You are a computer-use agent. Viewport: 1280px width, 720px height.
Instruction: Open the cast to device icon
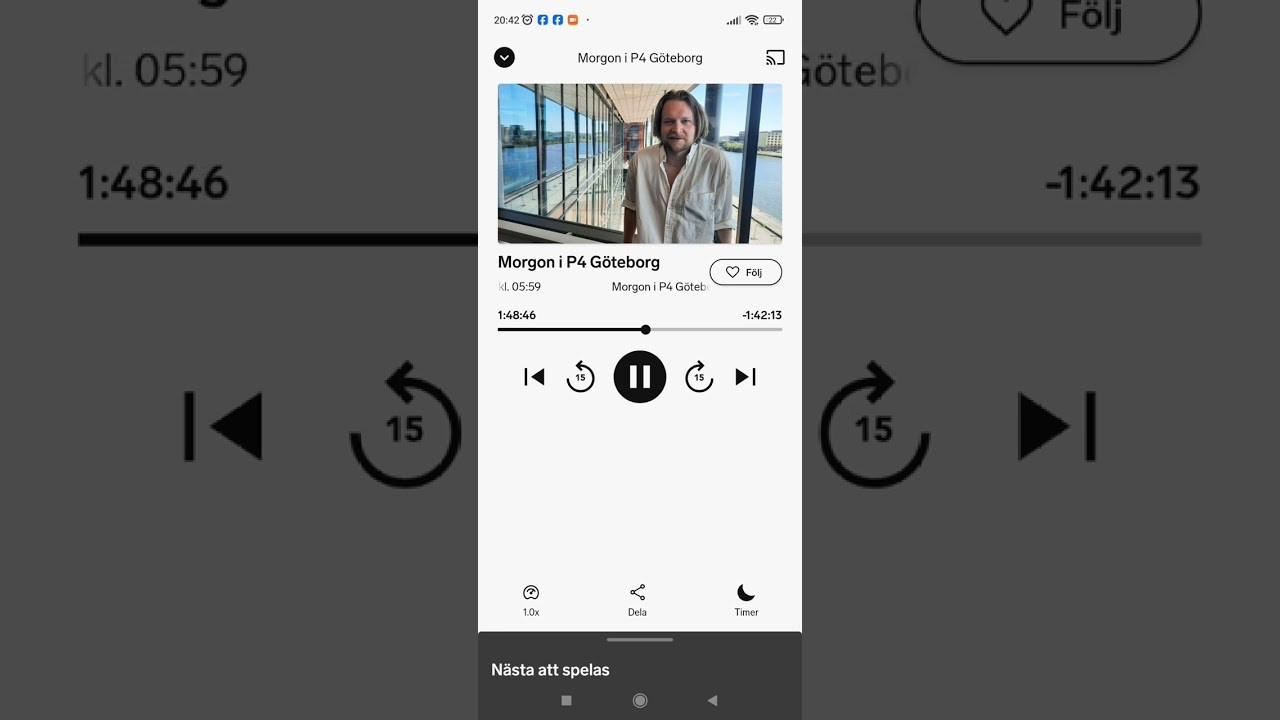pyautogui.click(x=775, y=58)
